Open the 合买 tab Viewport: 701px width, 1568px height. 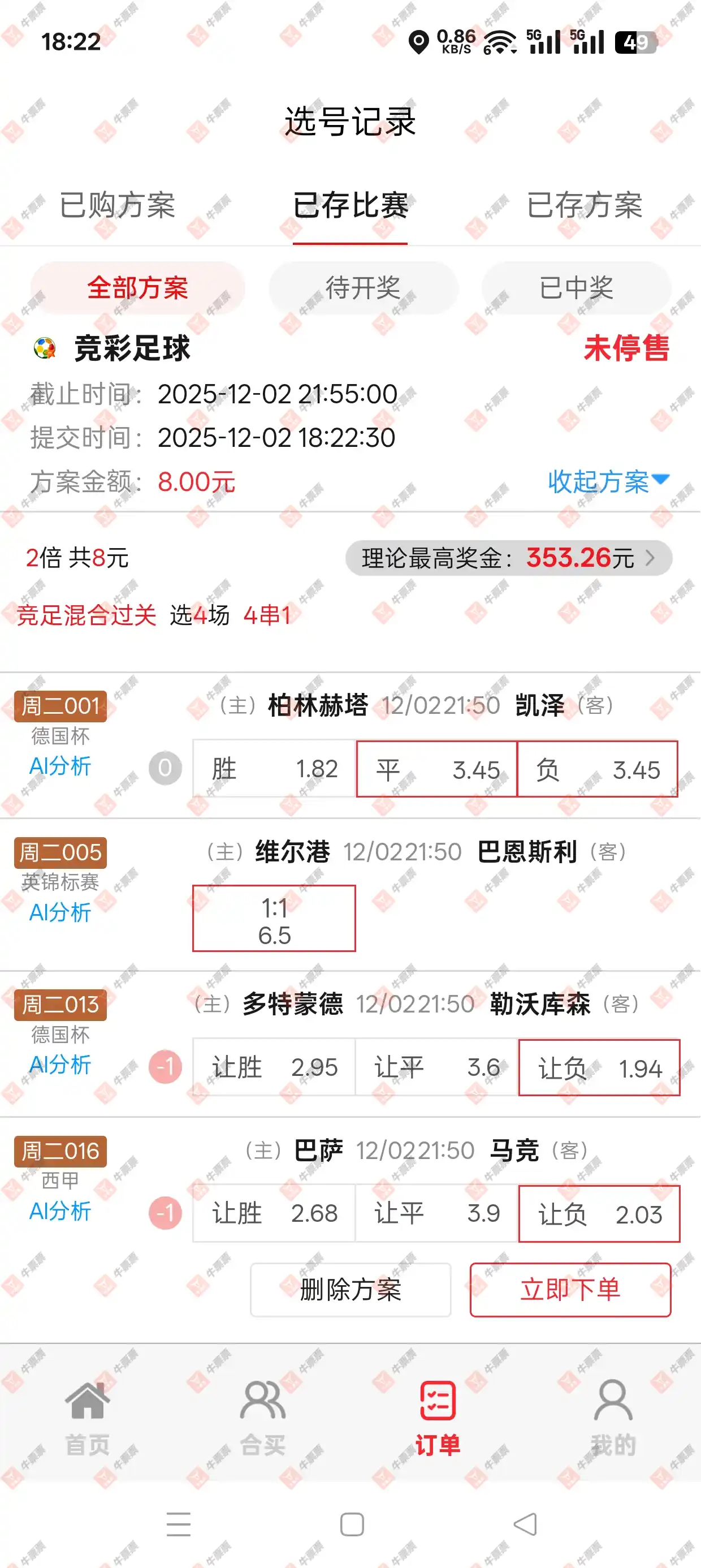point(262,1418)
